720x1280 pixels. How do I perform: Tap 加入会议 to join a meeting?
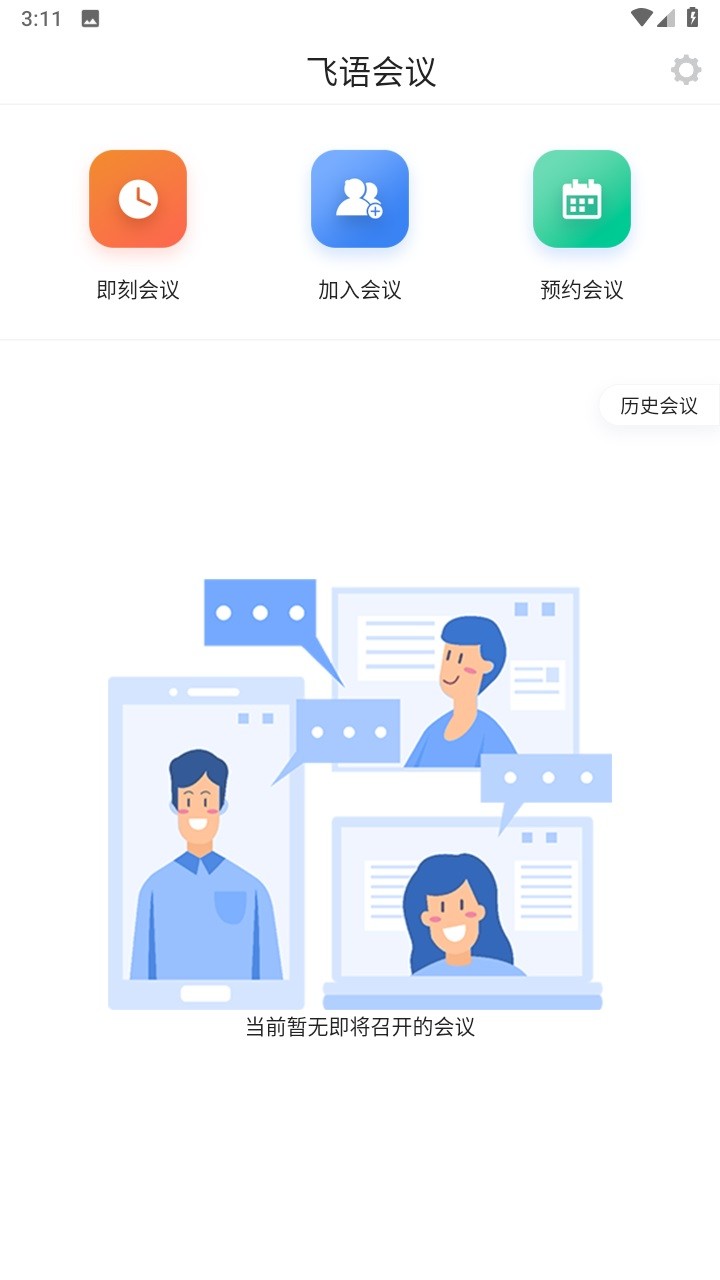tap(360, 199)
